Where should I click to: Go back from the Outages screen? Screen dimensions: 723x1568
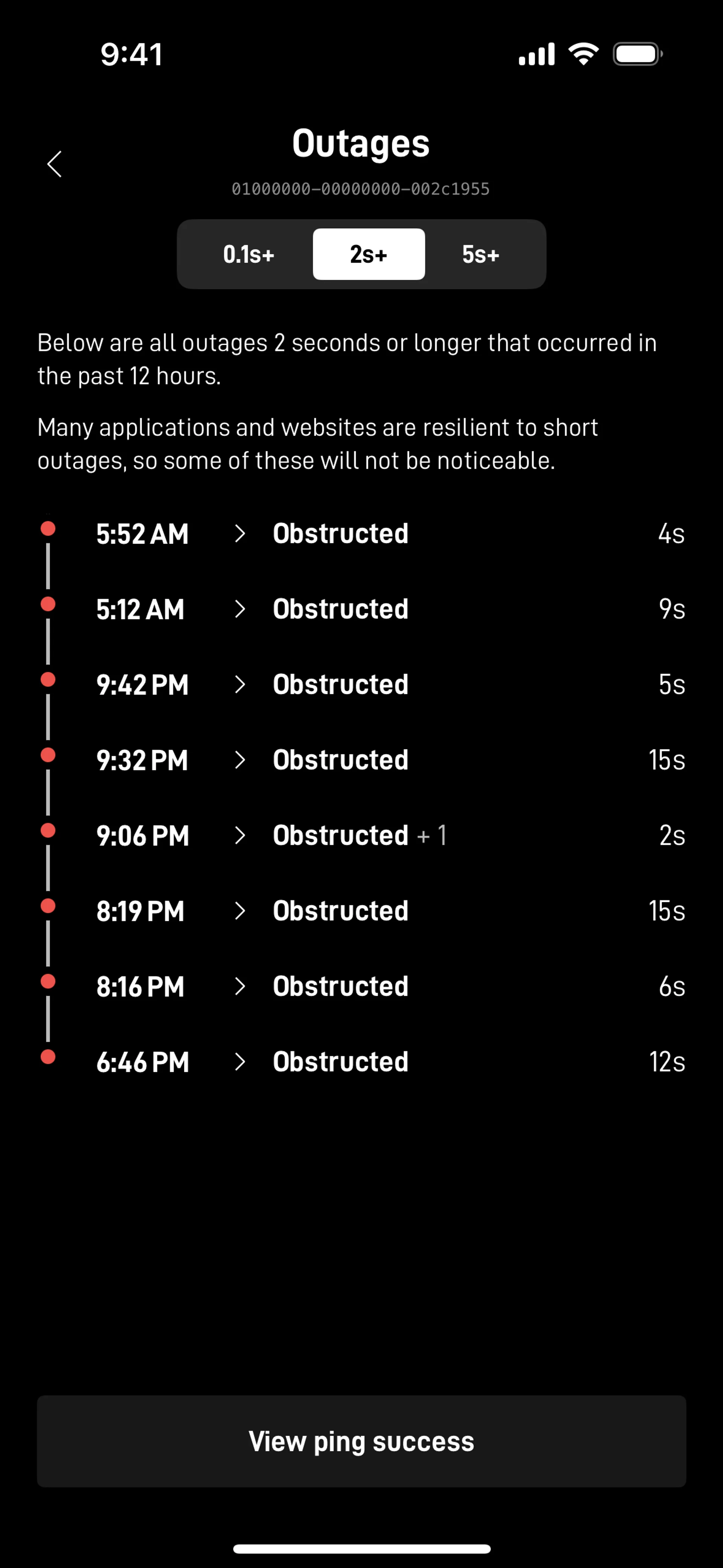coord(55,164)
